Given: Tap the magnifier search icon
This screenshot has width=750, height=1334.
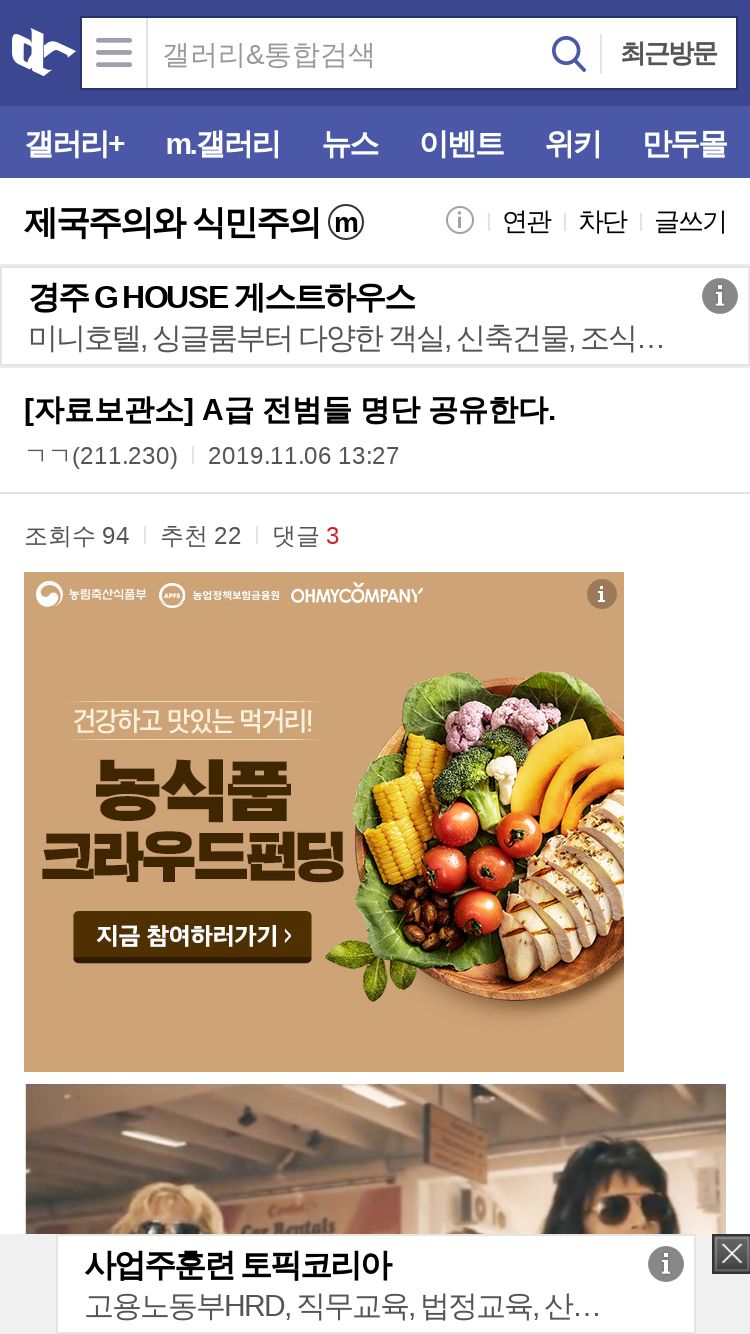Looking at the screenshot, I should [x=569, y=53].
